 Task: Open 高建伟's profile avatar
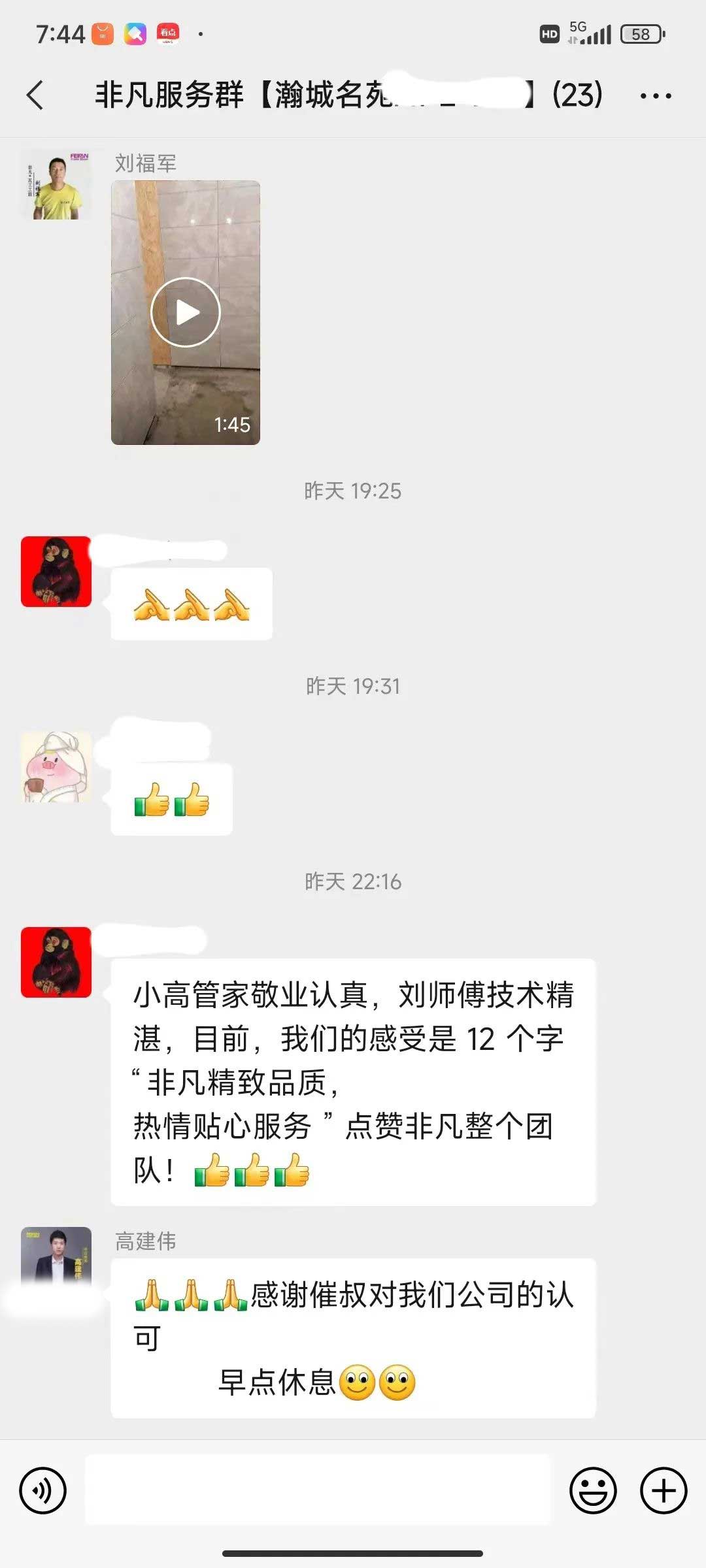56,1256
